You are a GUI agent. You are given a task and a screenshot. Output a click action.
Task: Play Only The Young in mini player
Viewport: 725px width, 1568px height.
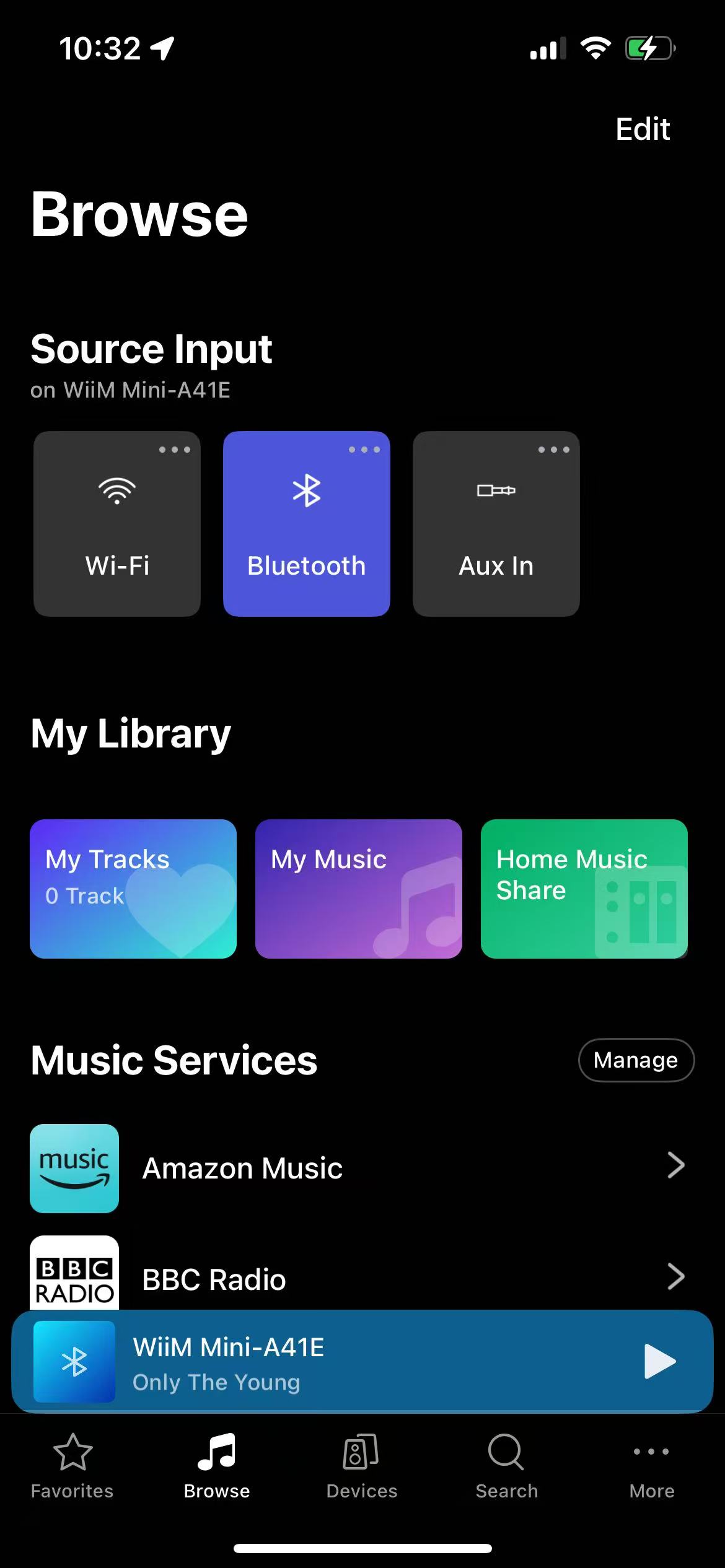coord(660,1361)
